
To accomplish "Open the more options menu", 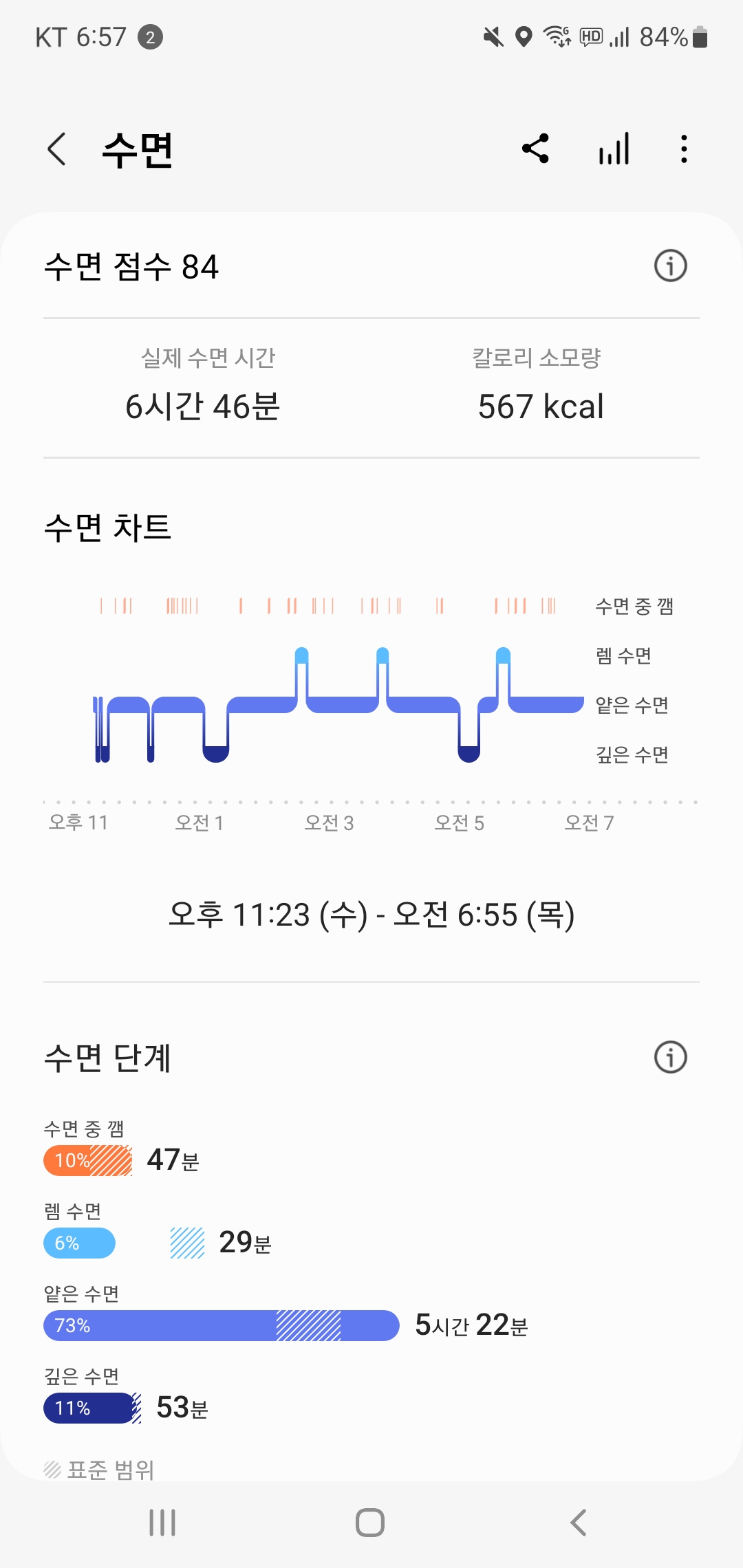I will (x=683, y=149).
